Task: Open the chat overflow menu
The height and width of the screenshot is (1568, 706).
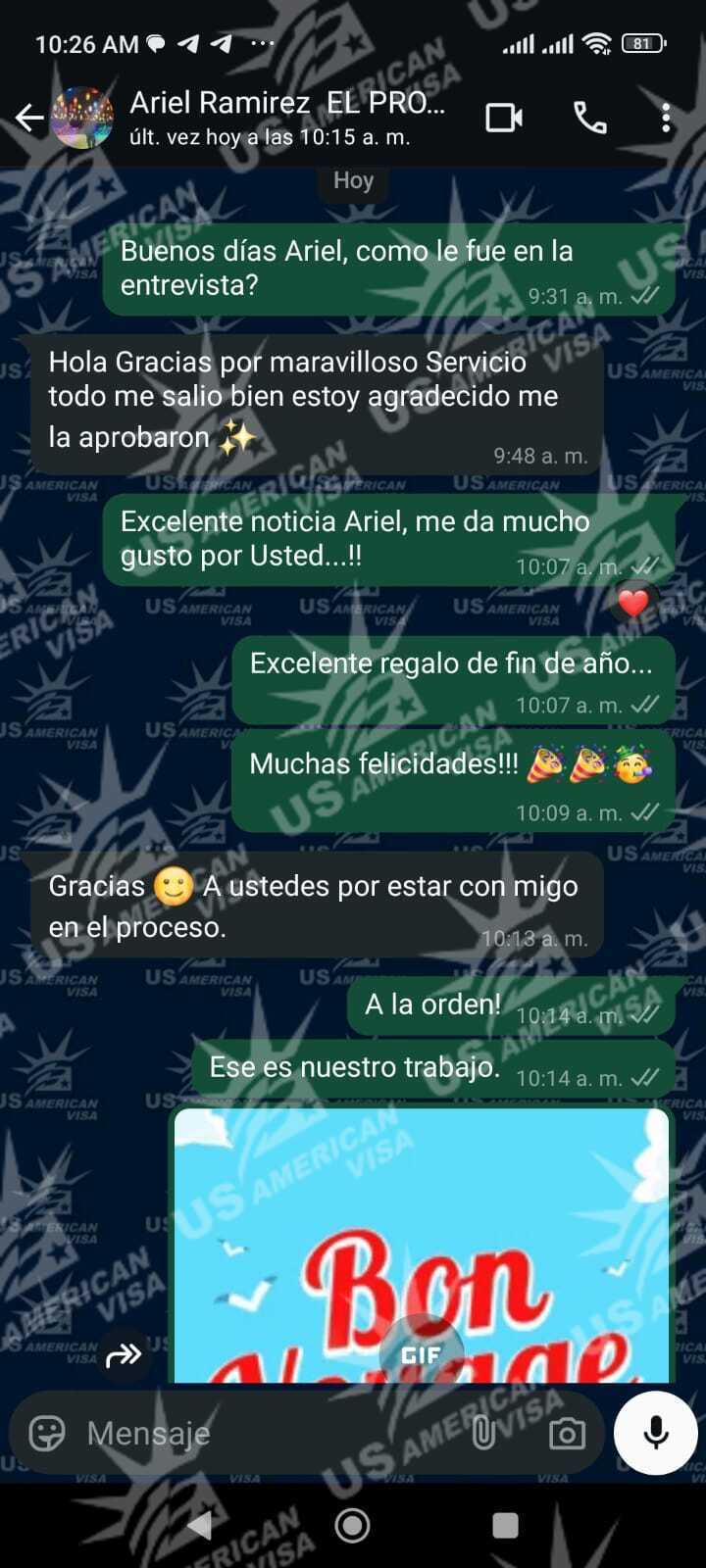Action: pos(666,119)
